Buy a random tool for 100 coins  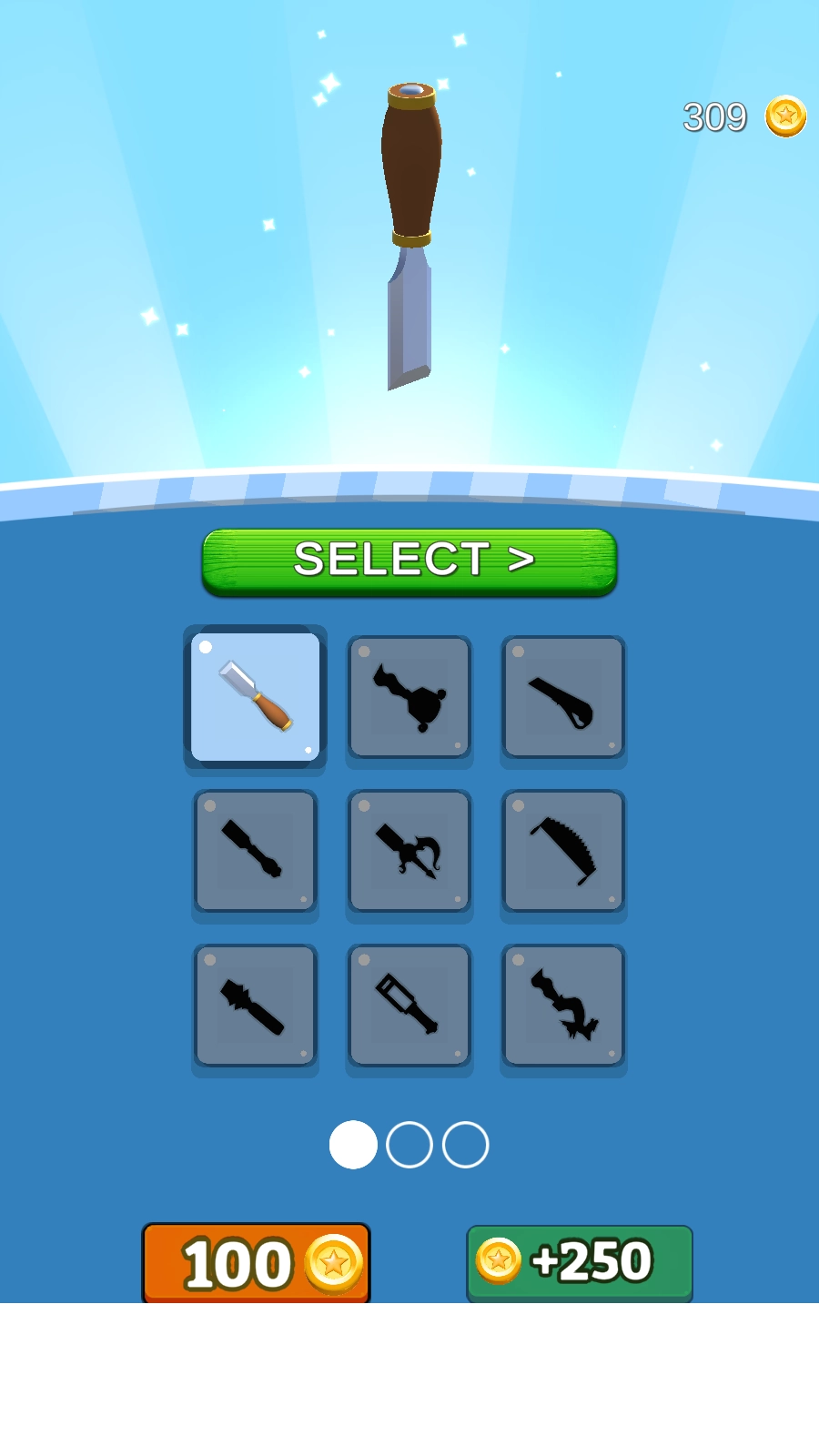tap(256, 1263)
